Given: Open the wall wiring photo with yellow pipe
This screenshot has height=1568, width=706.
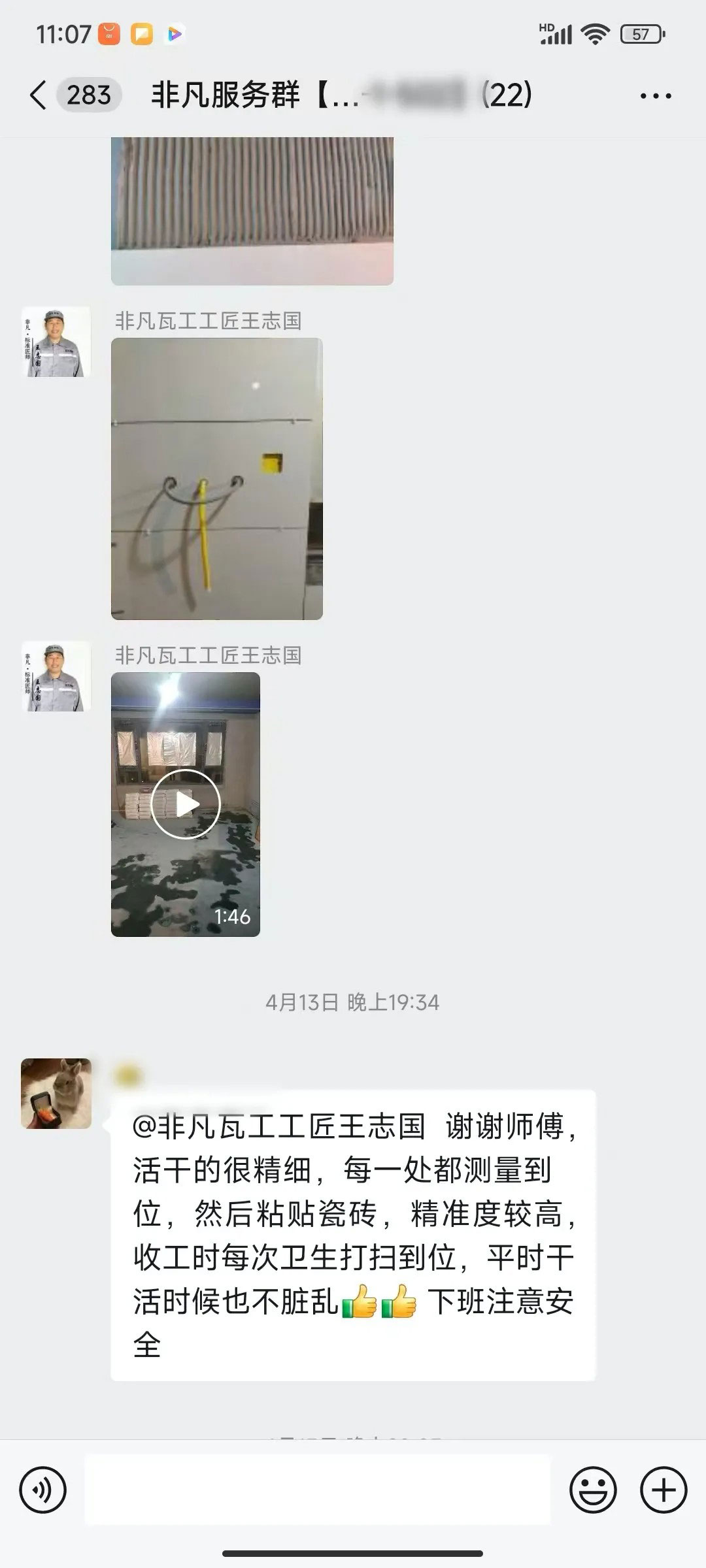Looking at the screenshot, I should (x=217, y=479).
